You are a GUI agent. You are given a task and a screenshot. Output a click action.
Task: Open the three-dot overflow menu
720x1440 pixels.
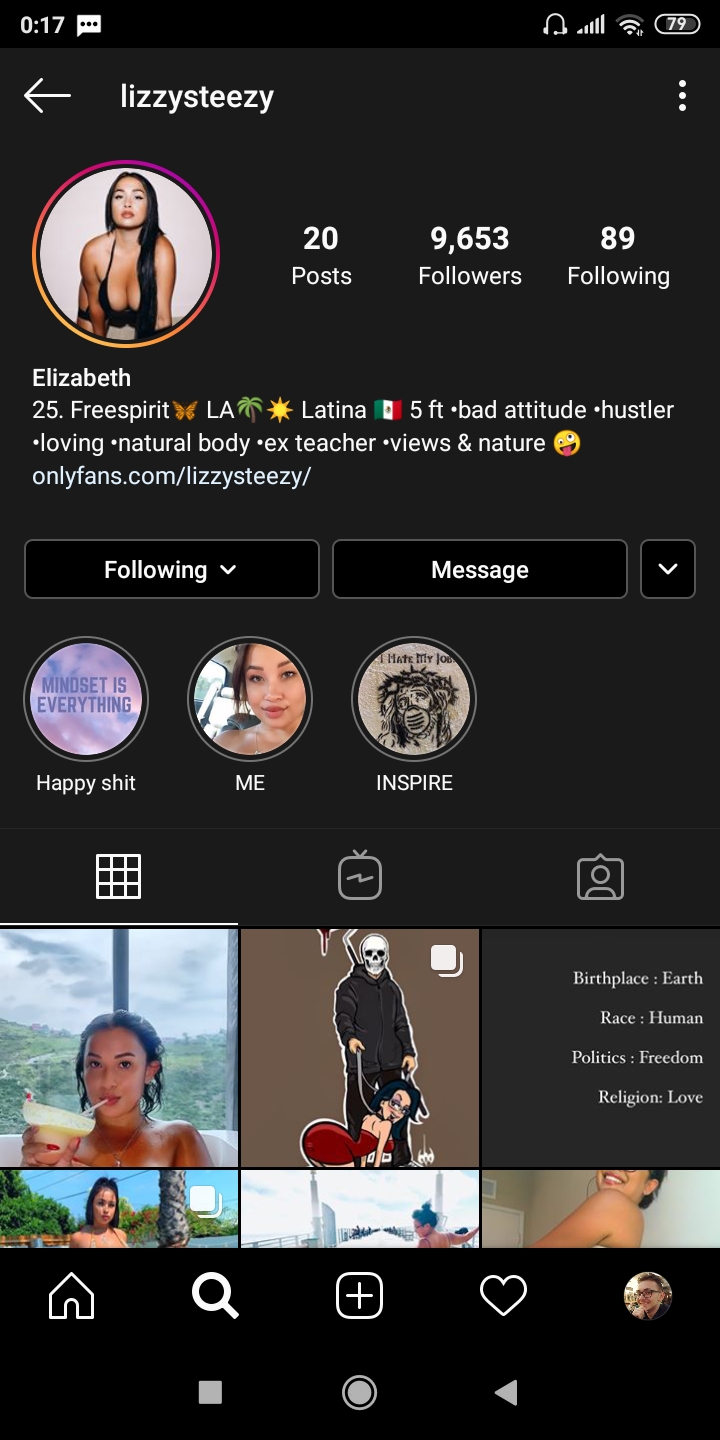tap(682, 96)
